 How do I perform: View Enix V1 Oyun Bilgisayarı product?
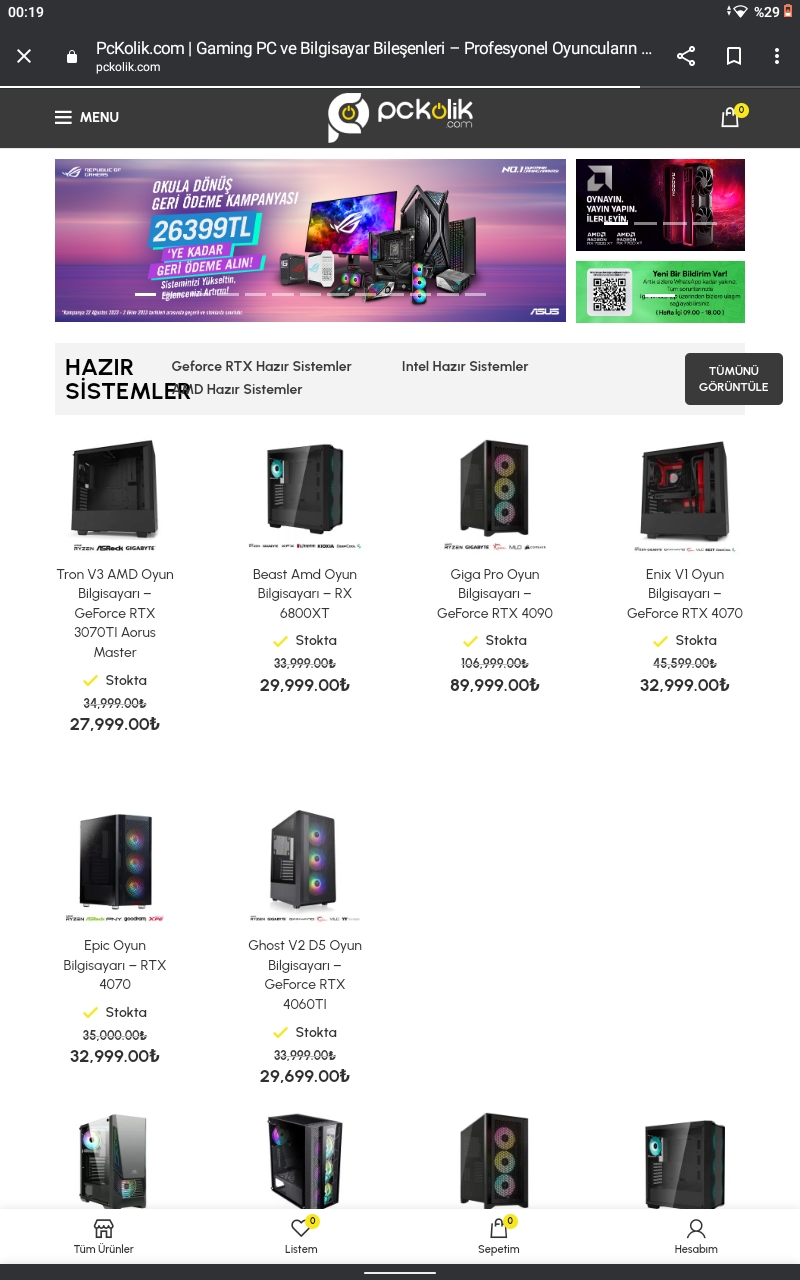point(685,593)
